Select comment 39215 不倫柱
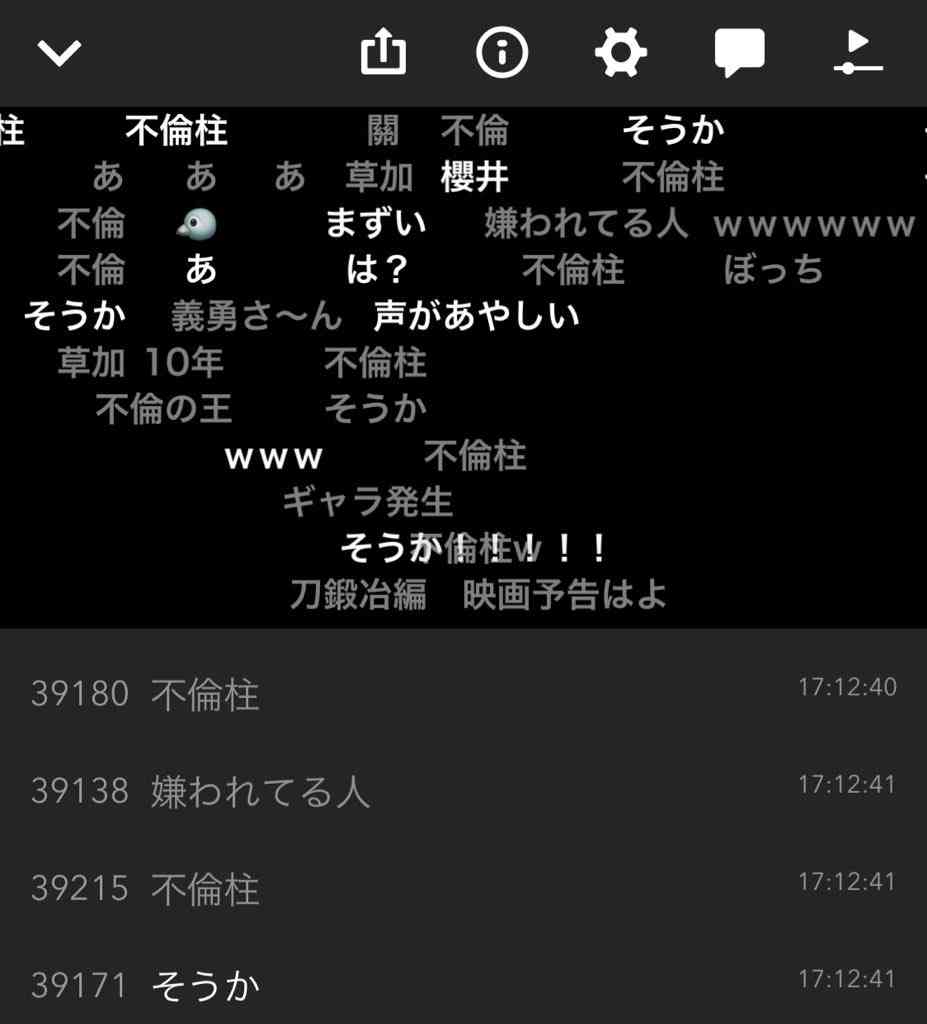Screen dimensions: 927x1024 [x=463, y=888]
